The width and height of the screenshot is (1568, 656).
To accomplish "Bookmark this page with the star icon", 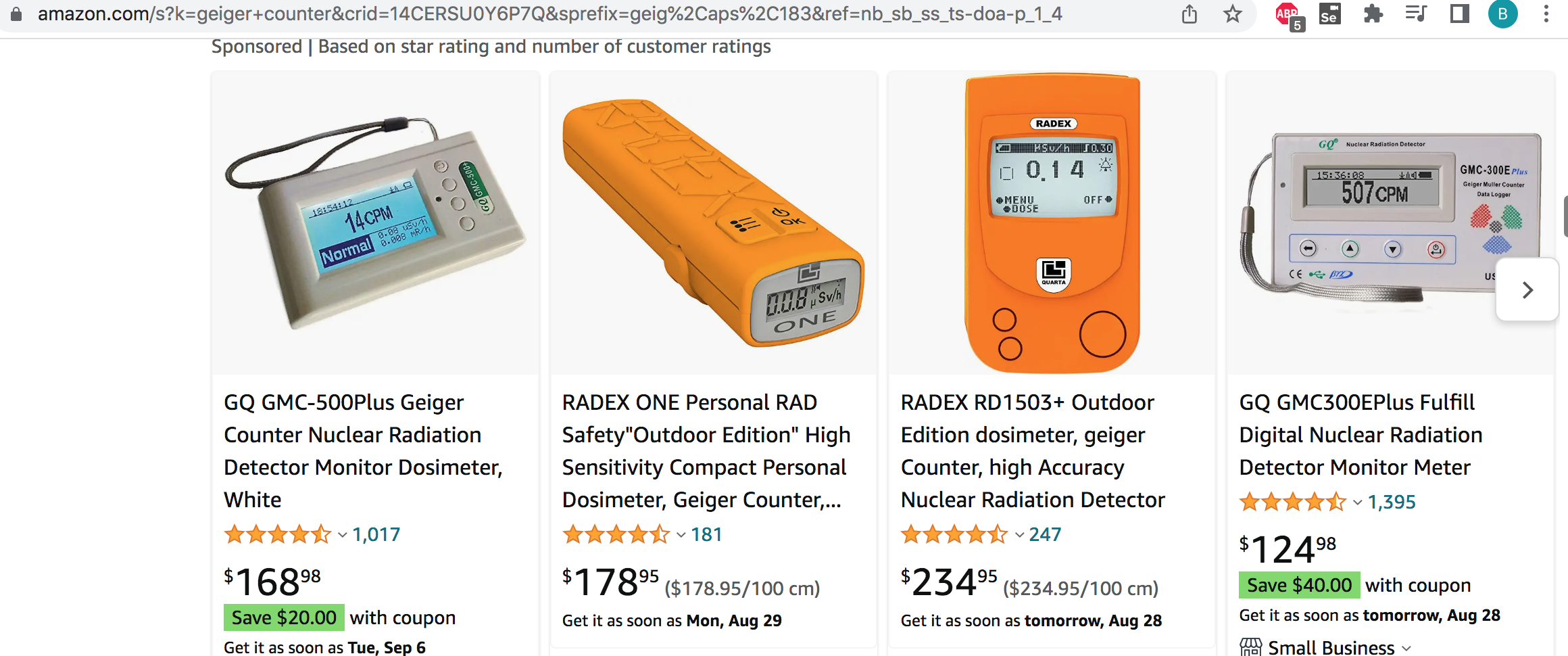I will coord(1233,14).
